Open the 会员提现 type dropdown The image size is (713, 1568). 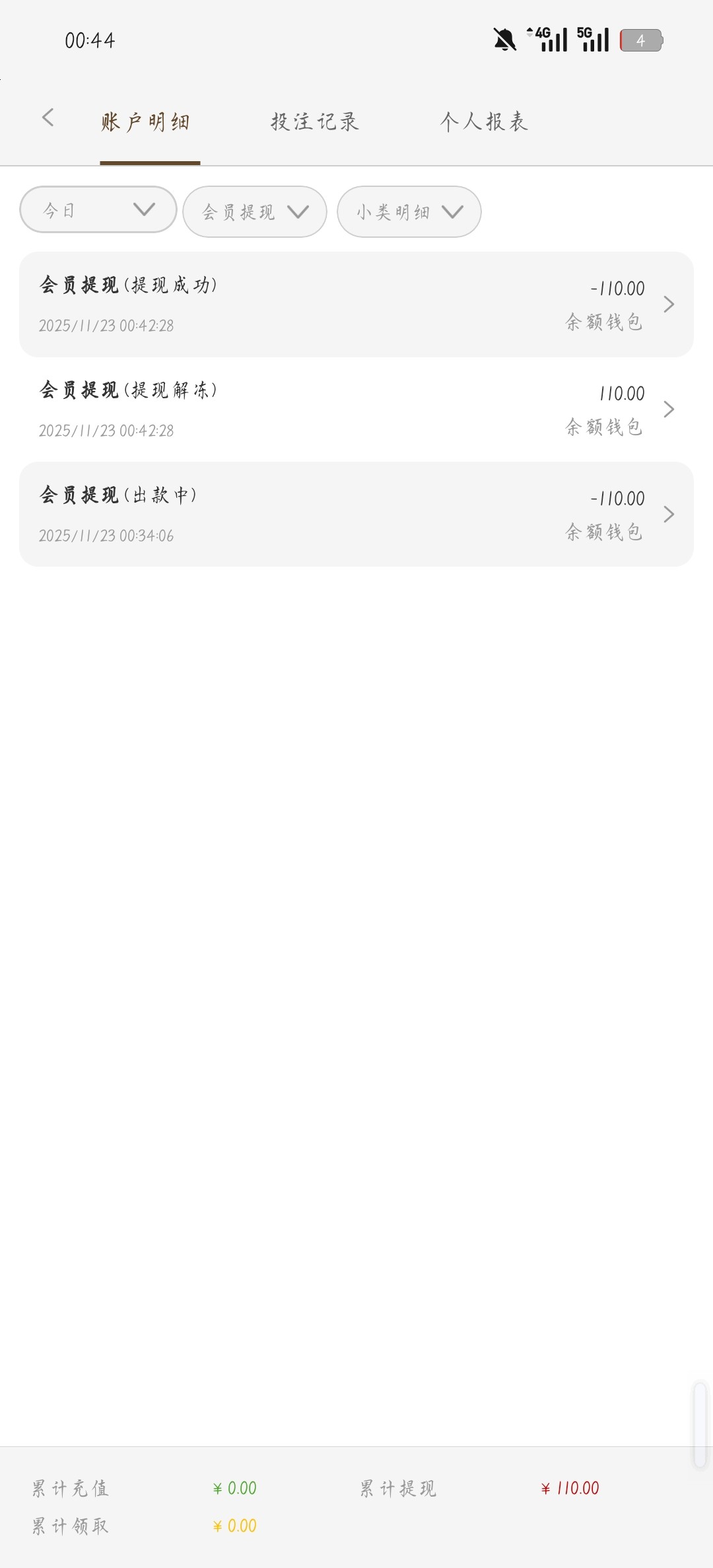255,212
